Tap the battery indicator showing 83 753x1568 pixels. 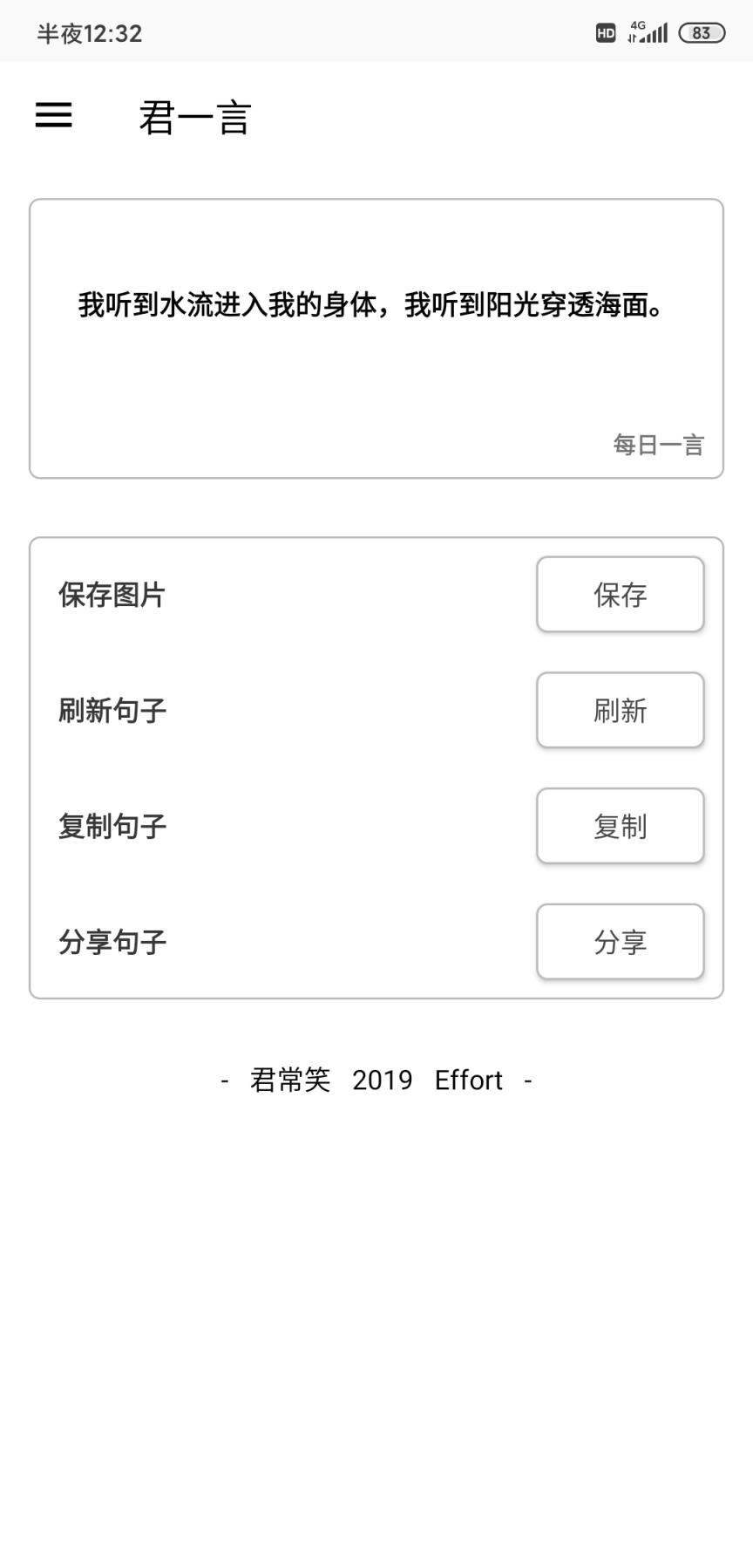700,32
